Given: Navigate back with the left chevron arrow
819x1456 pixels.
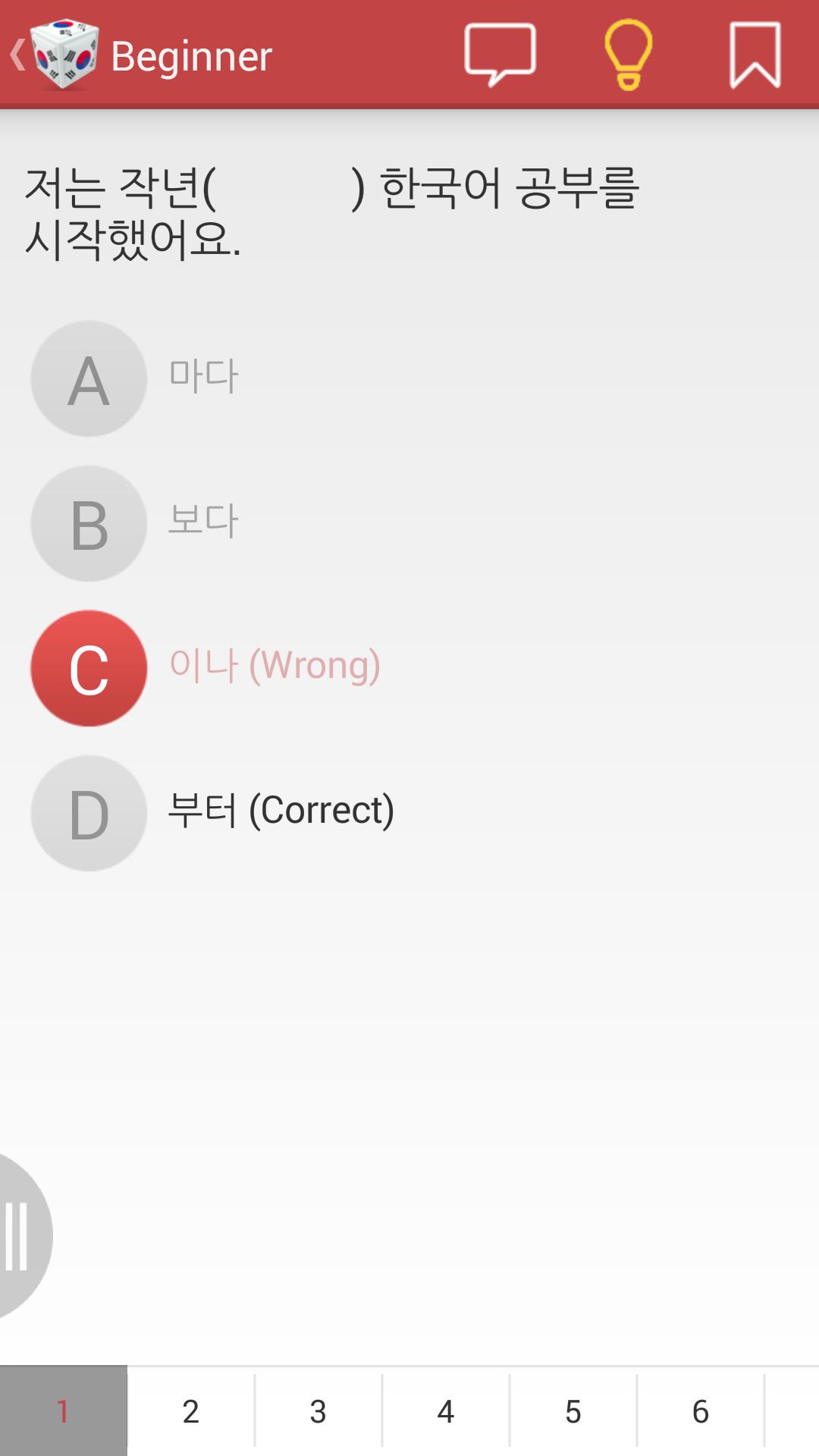Looking at the screenshot, I should [x=16, y=55].
